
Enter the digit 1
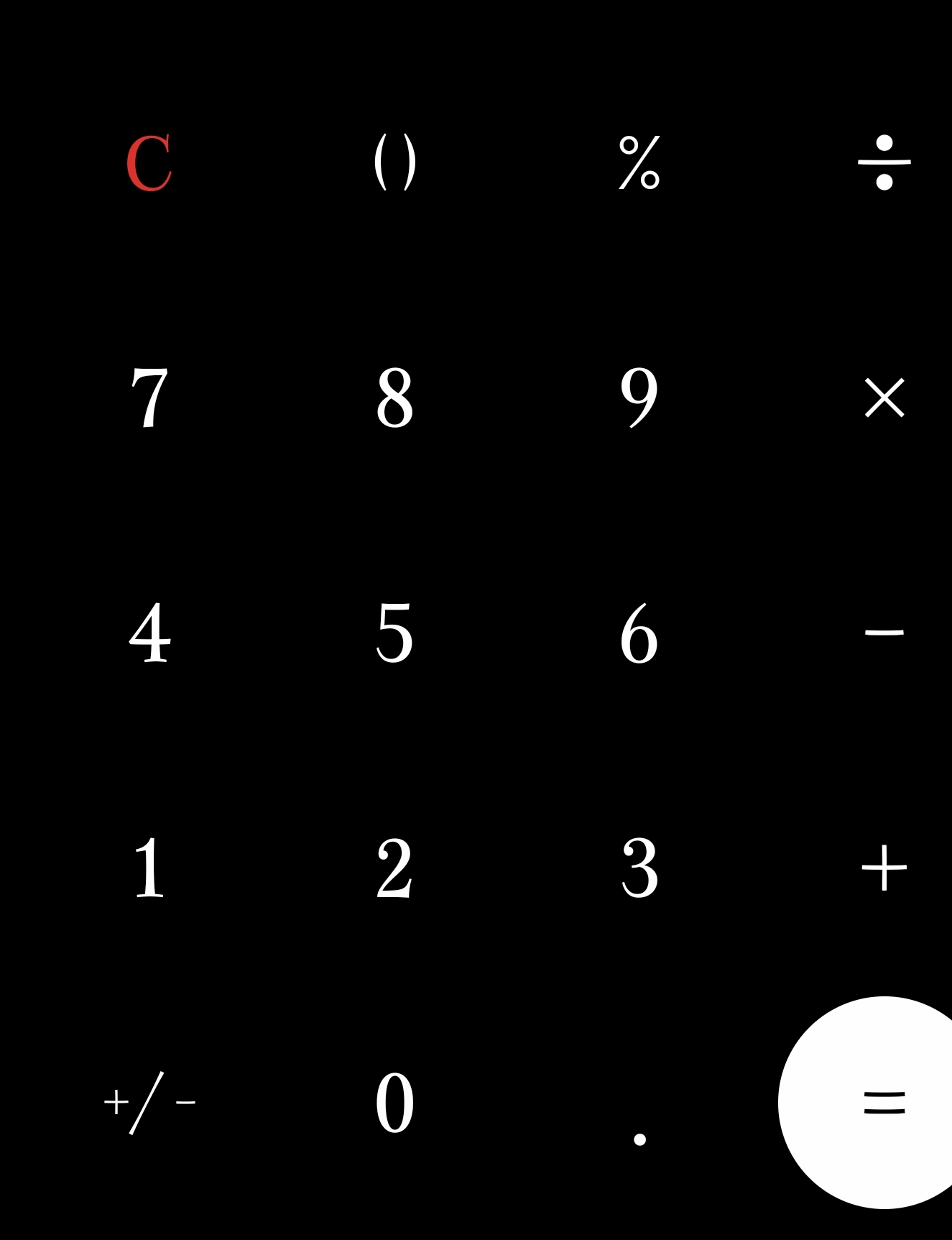149,868
